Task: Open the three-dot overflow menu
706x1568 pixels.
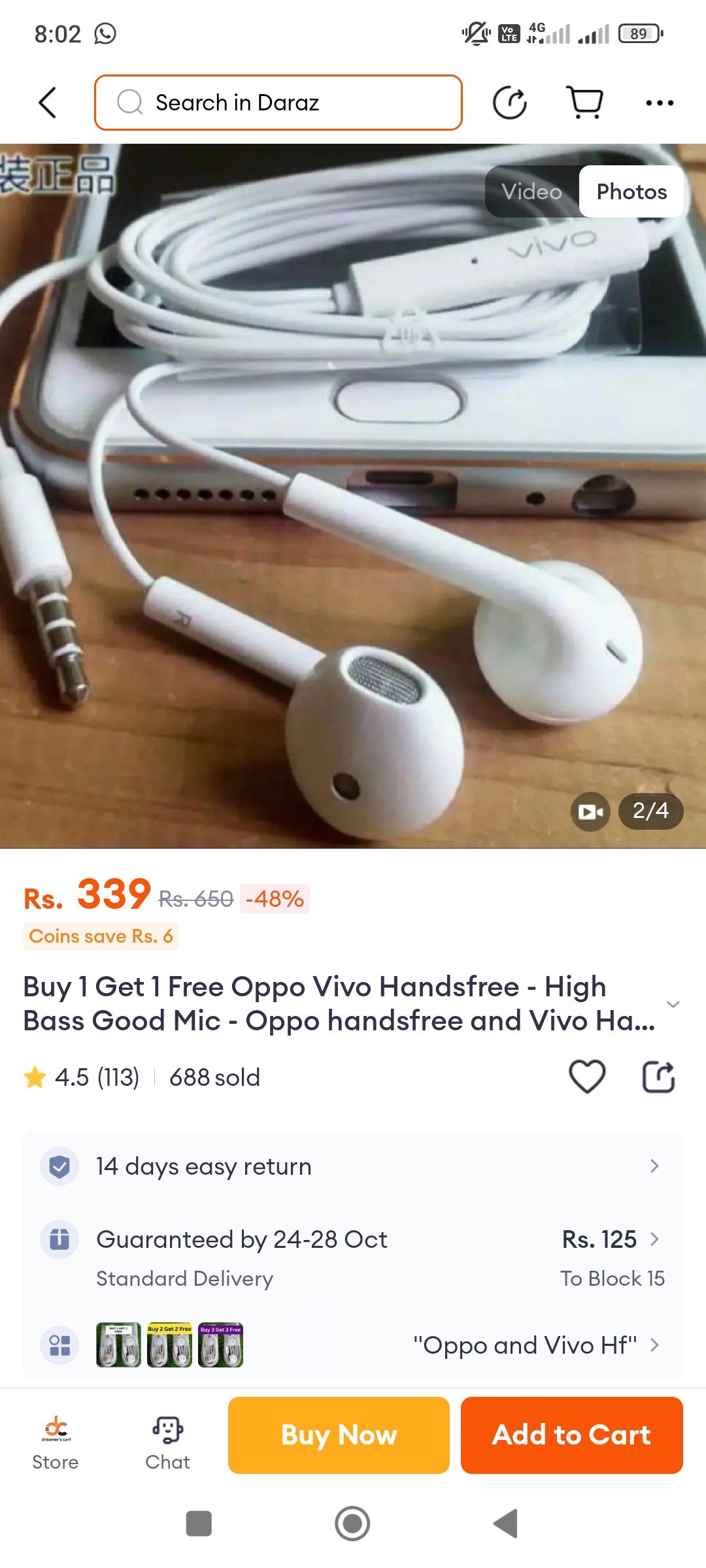Action: (x=659, y=103)
